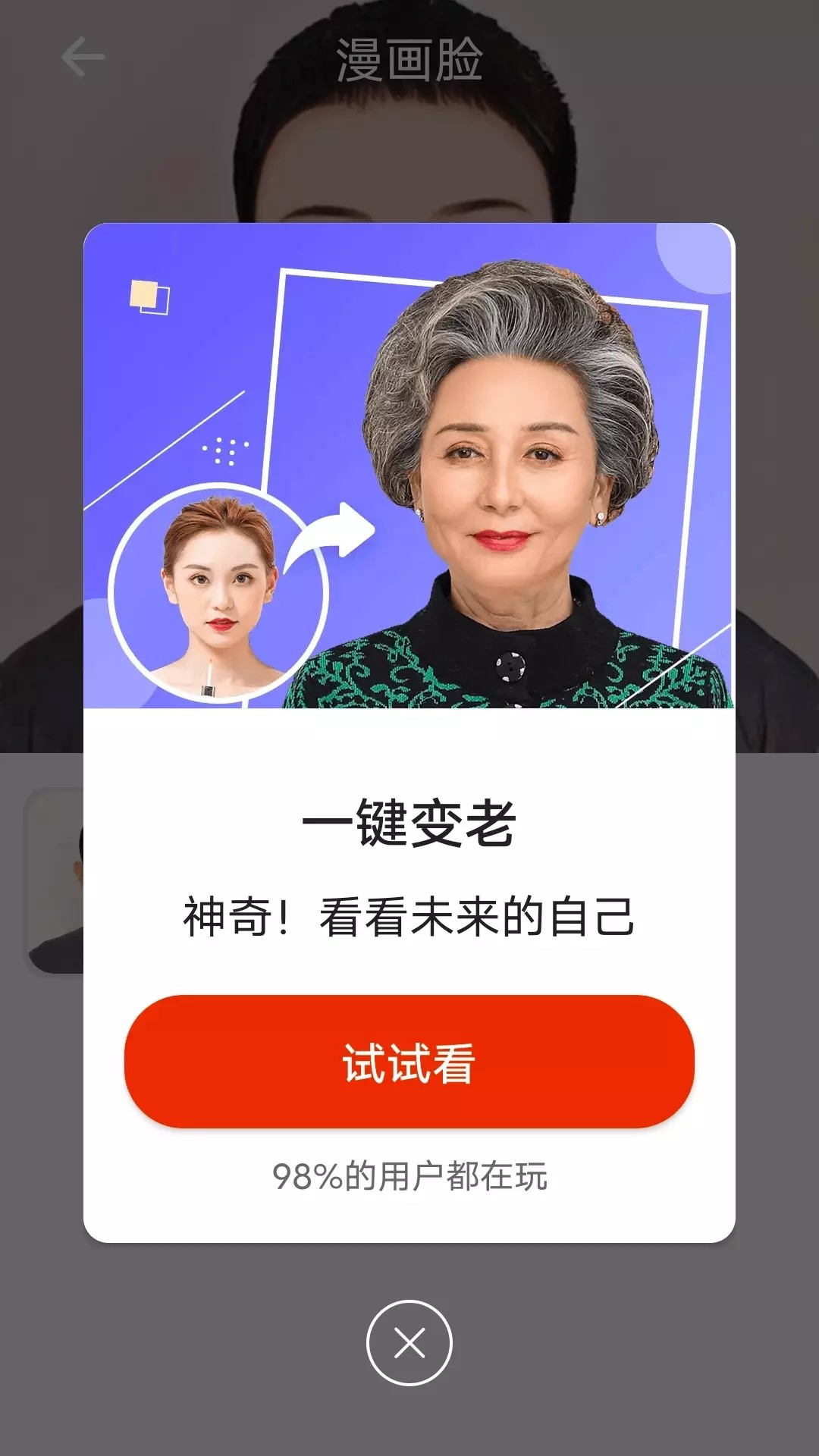Tap the red 试试看 button
819x1456 pixels.
[409, 1062]
